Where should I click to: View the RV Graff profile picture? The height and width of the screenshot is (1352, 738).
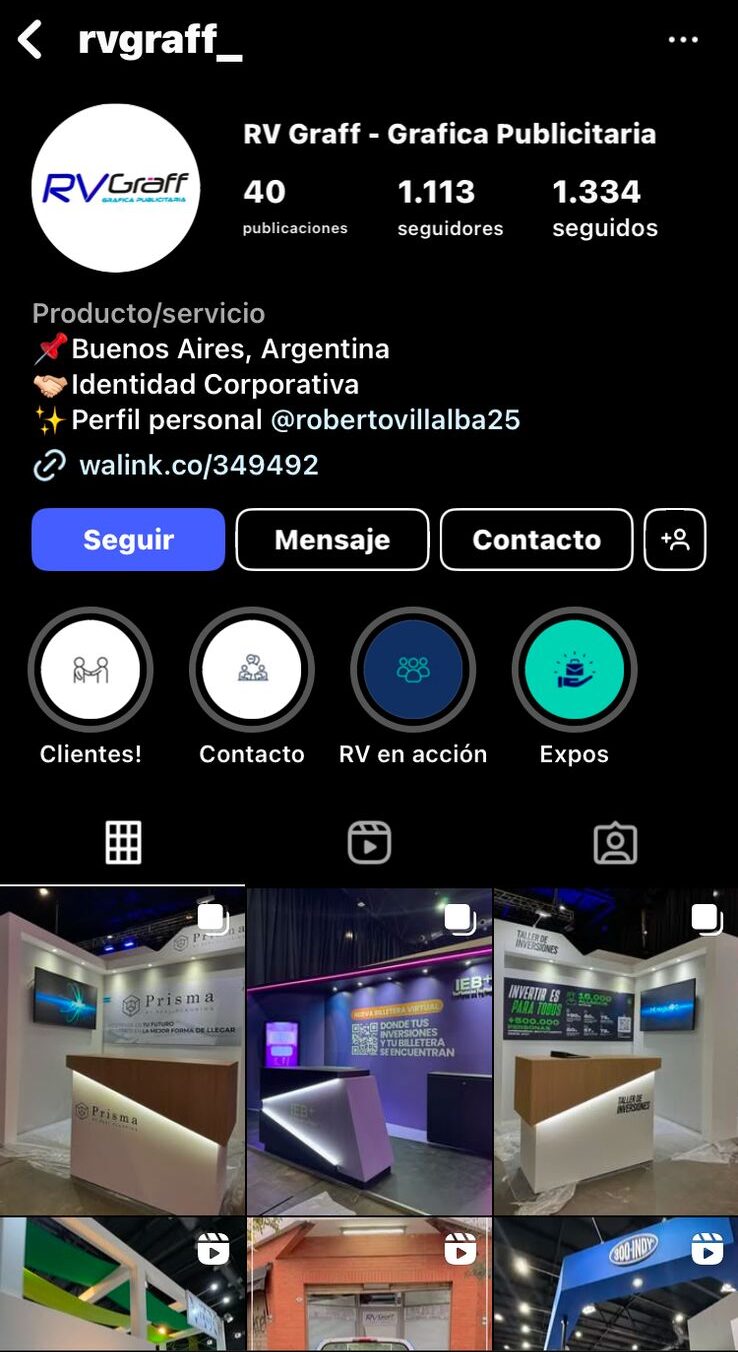[x=116, y=188]
